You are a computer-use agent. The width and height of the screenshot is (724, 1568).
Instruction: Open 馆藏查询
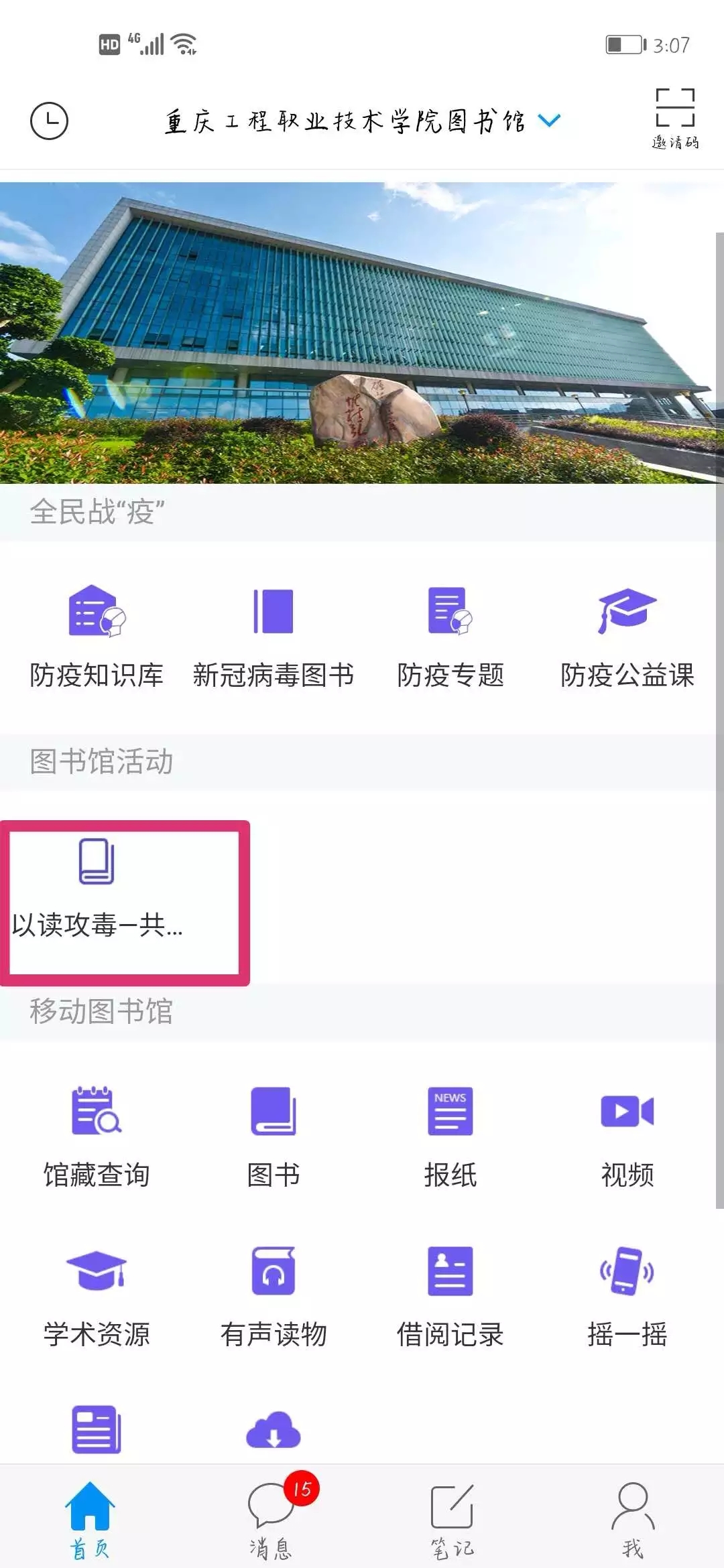point(97,1137)
